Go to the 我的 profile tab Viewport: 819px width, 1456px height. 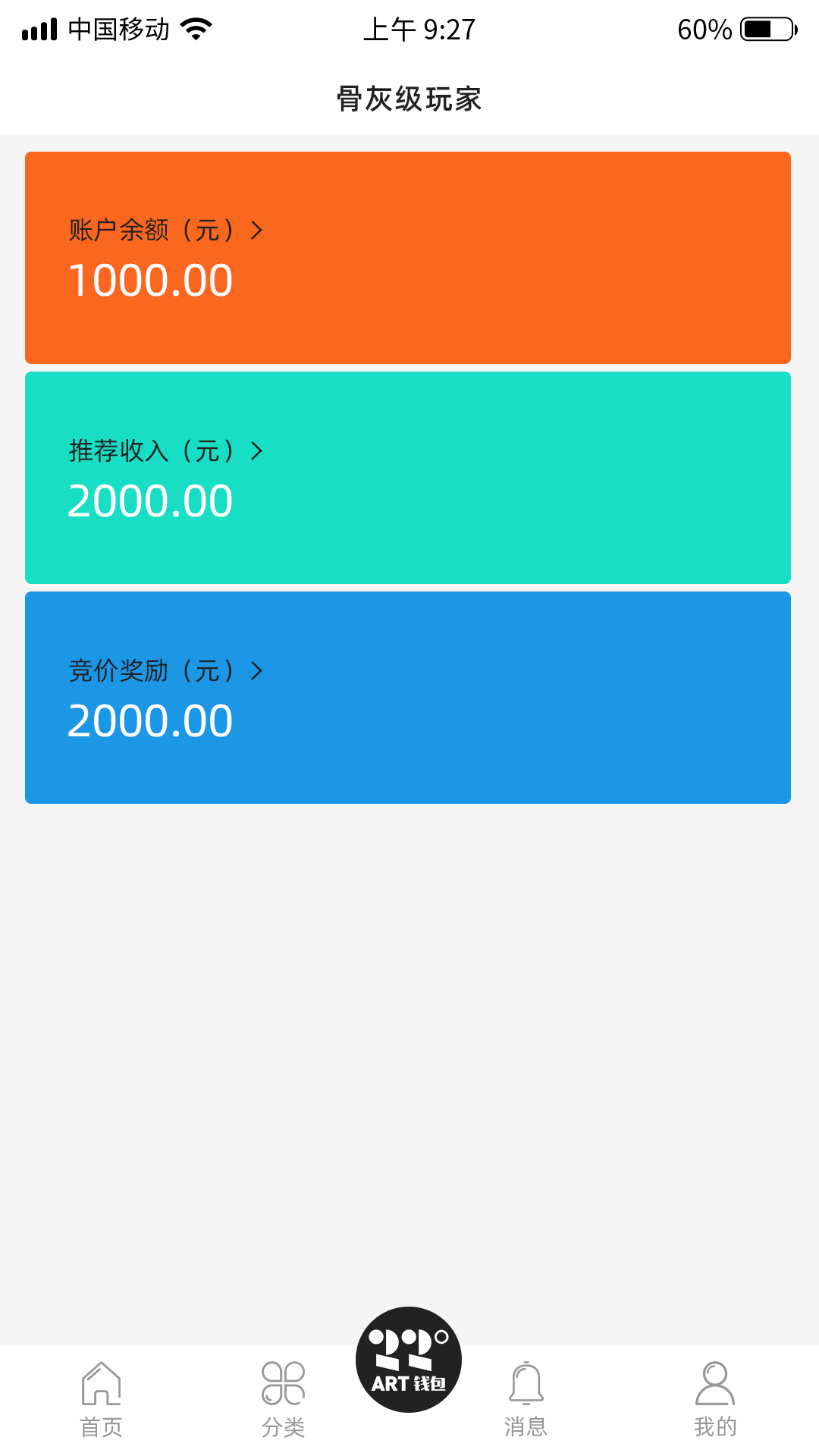[x=714, y=1399]
